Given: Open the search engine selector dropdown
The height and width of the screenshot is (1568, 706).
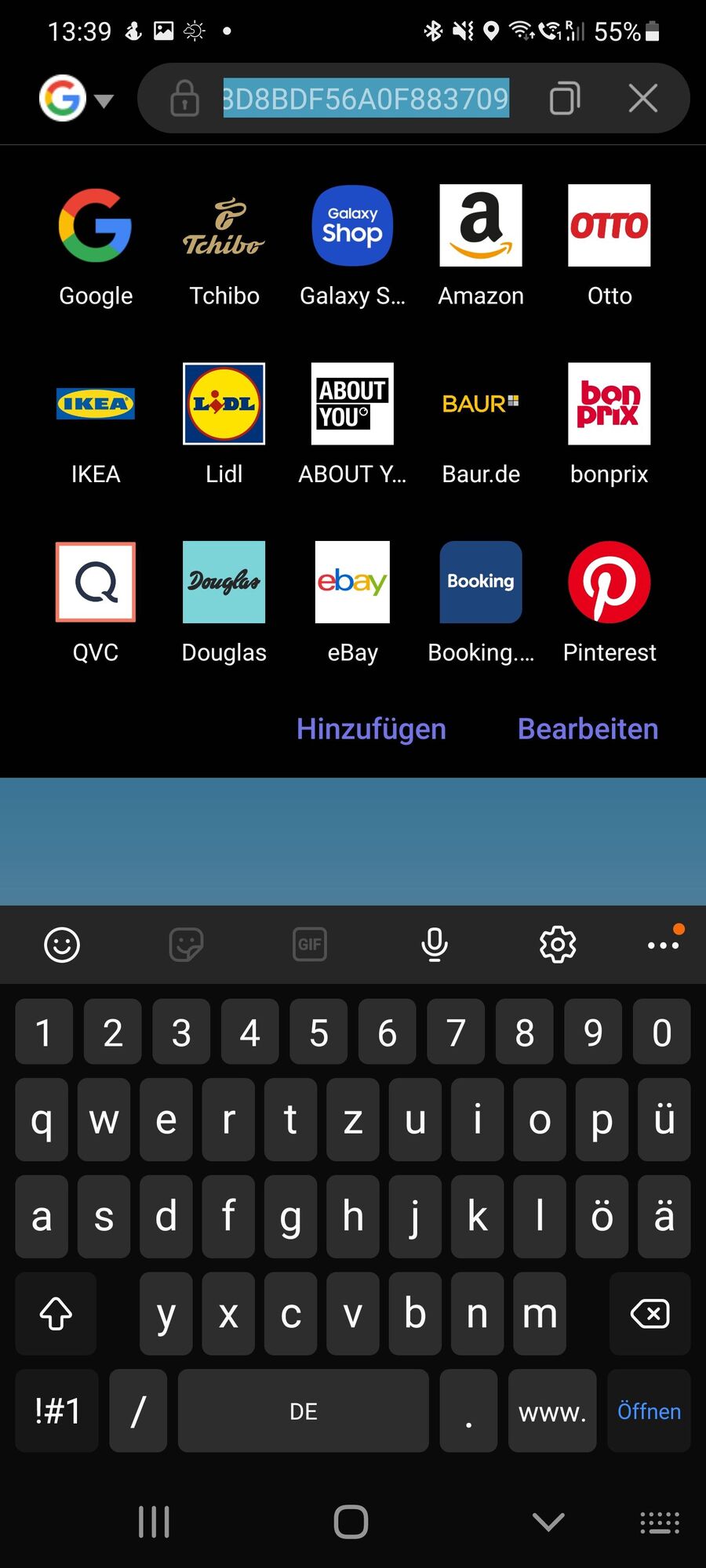Looking at the screenshot, I should (x=76, y=99).
